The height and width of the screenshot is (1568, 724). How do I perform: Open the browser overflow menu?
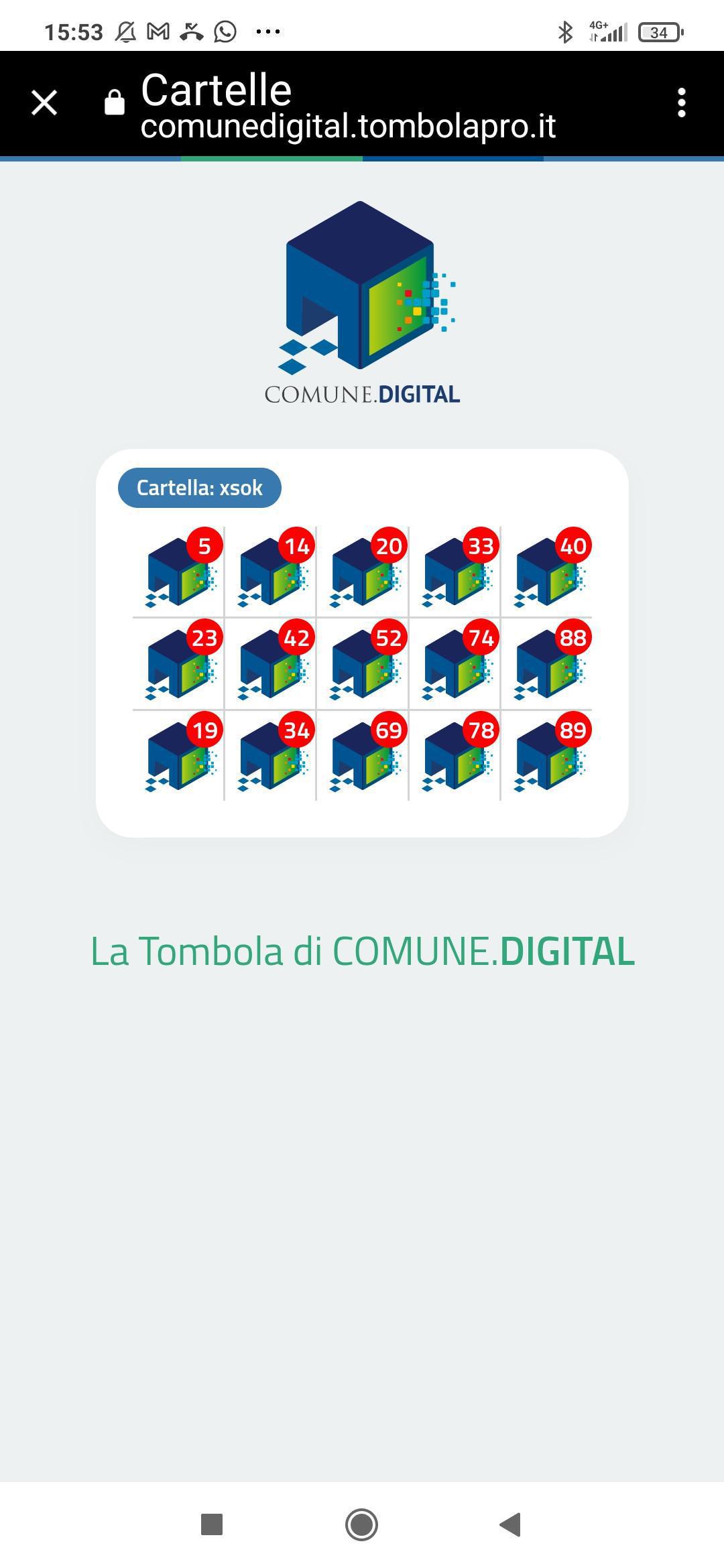(681, 103)
